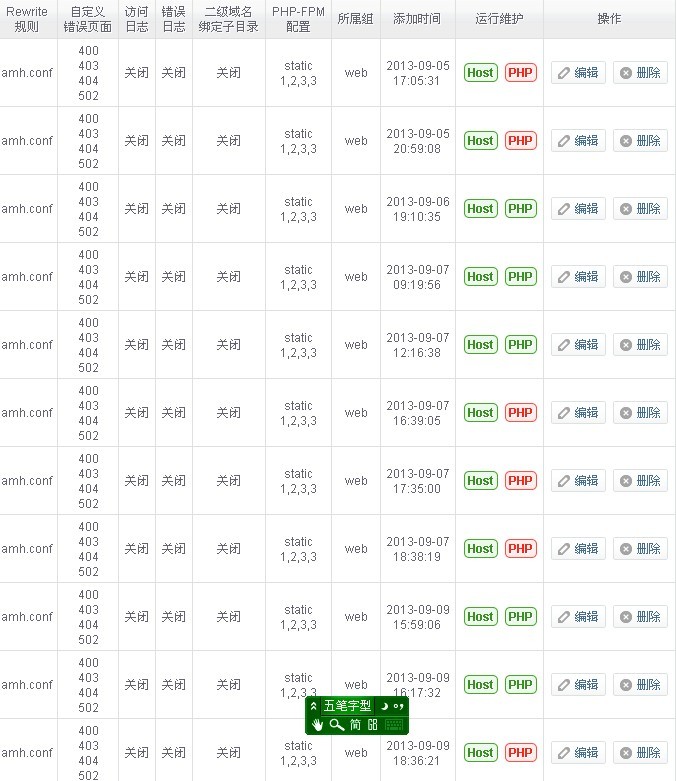This screenshot has height=781, width=676.
Task: Delete the entry added 2013-09-07 16:39:05
Action: pos(640,413)
